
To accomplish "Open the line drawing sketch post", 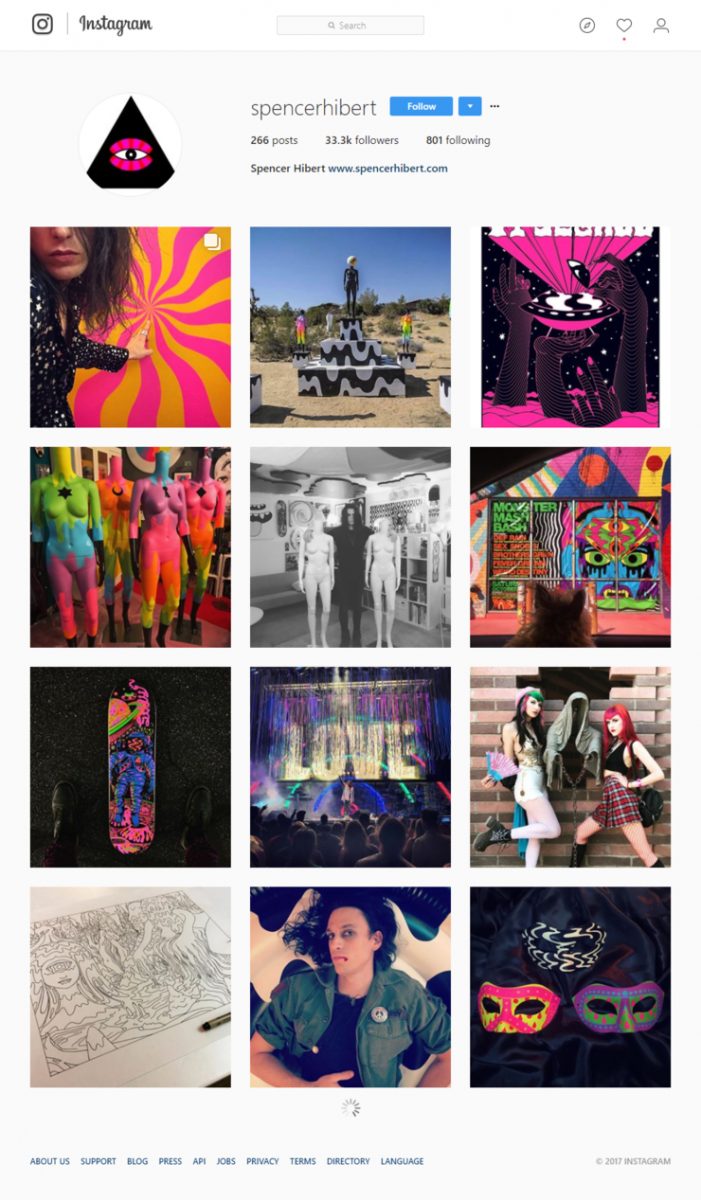I will click(130, 987).
